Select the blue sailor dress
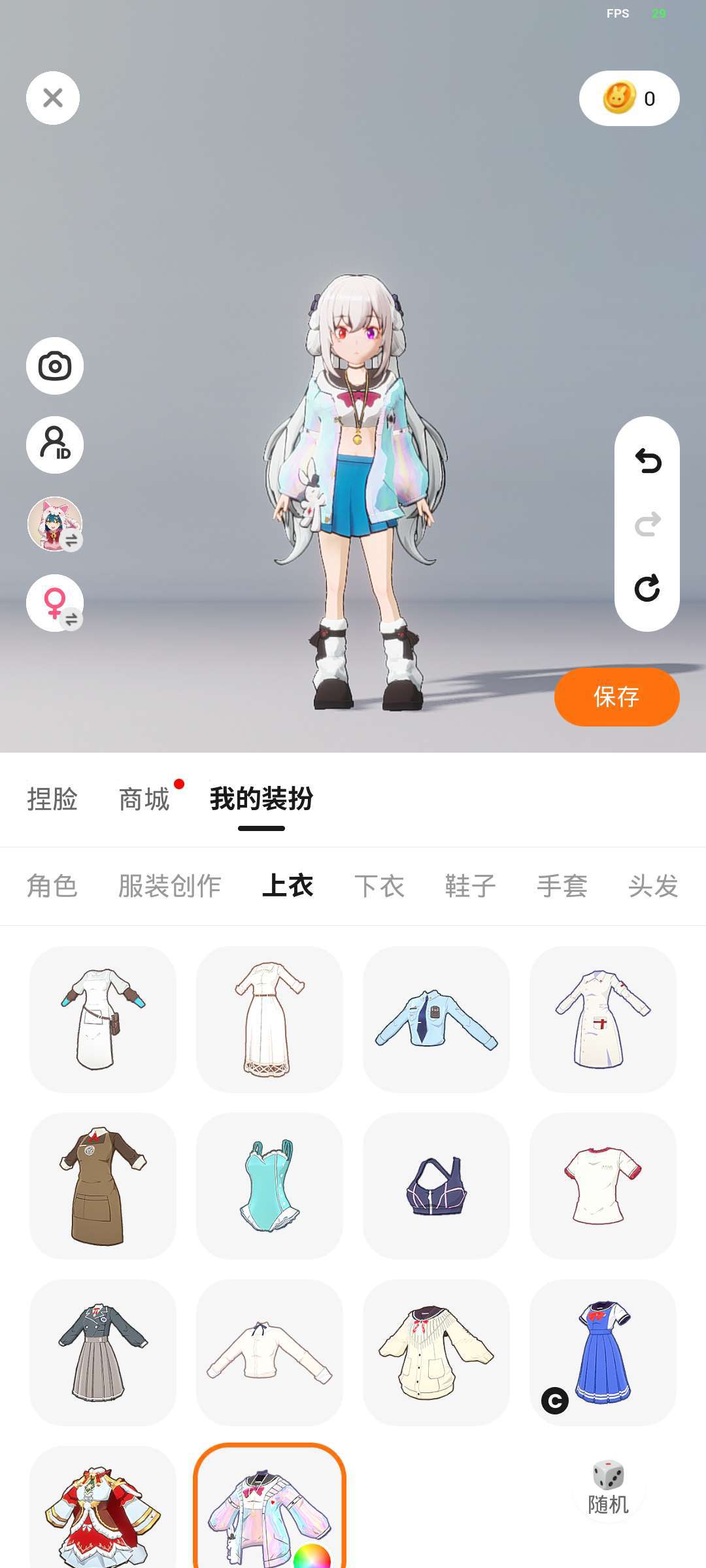The height and width of the screenshot is (1568, 706). [x=603, y=1352]
